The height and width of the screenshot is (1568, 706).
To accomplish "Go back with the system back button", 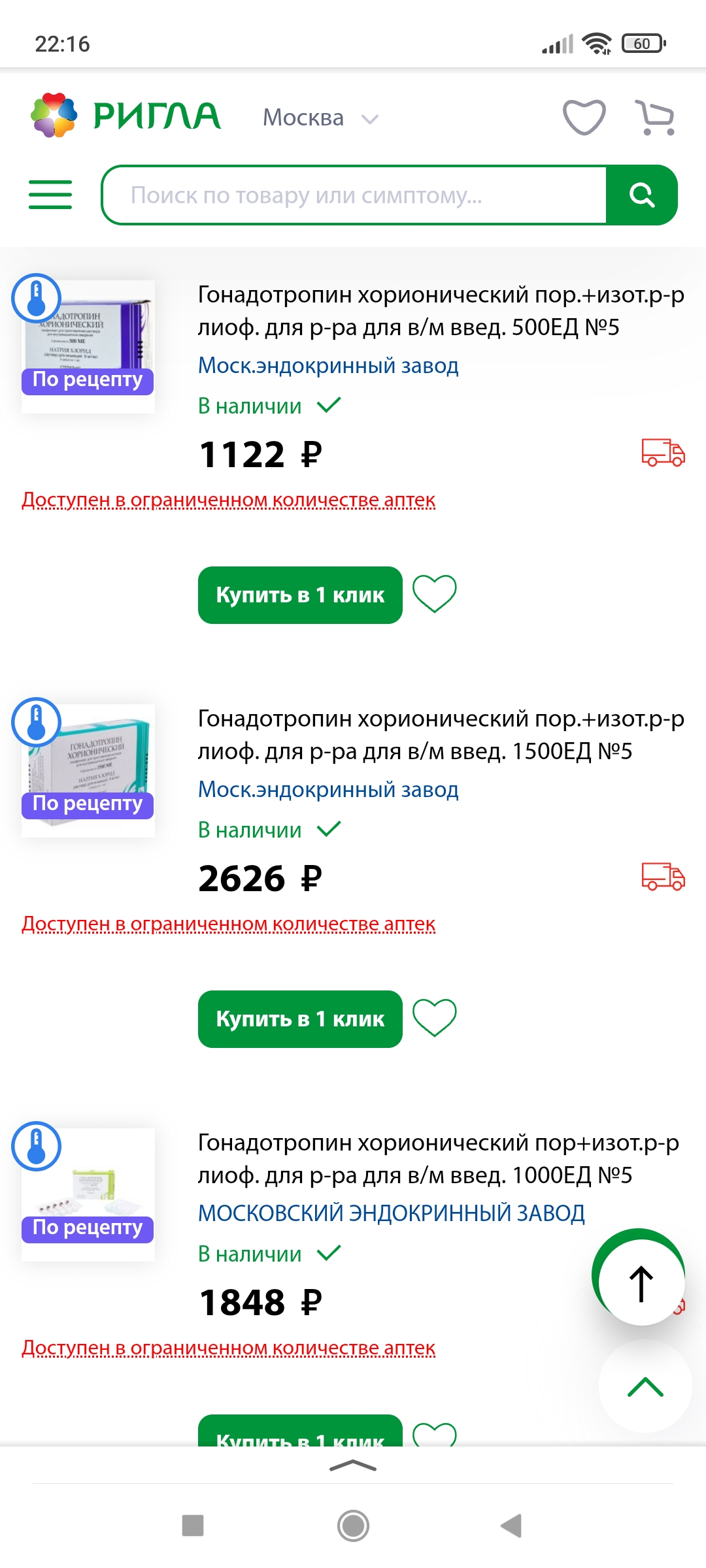I will click(511, 1526).
